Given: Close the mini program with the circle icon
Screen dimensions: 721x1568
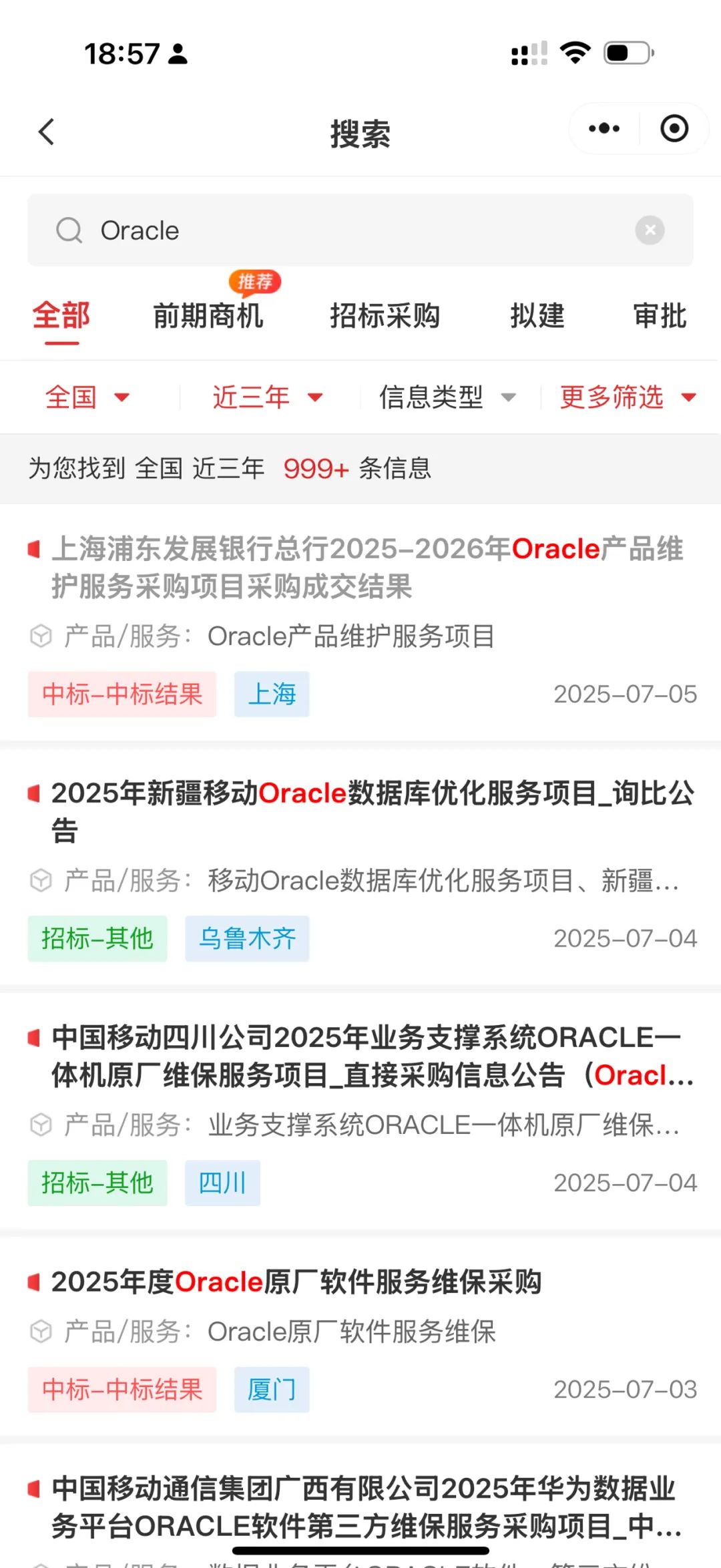Looking at the screenshot, I should click(674, 128).
